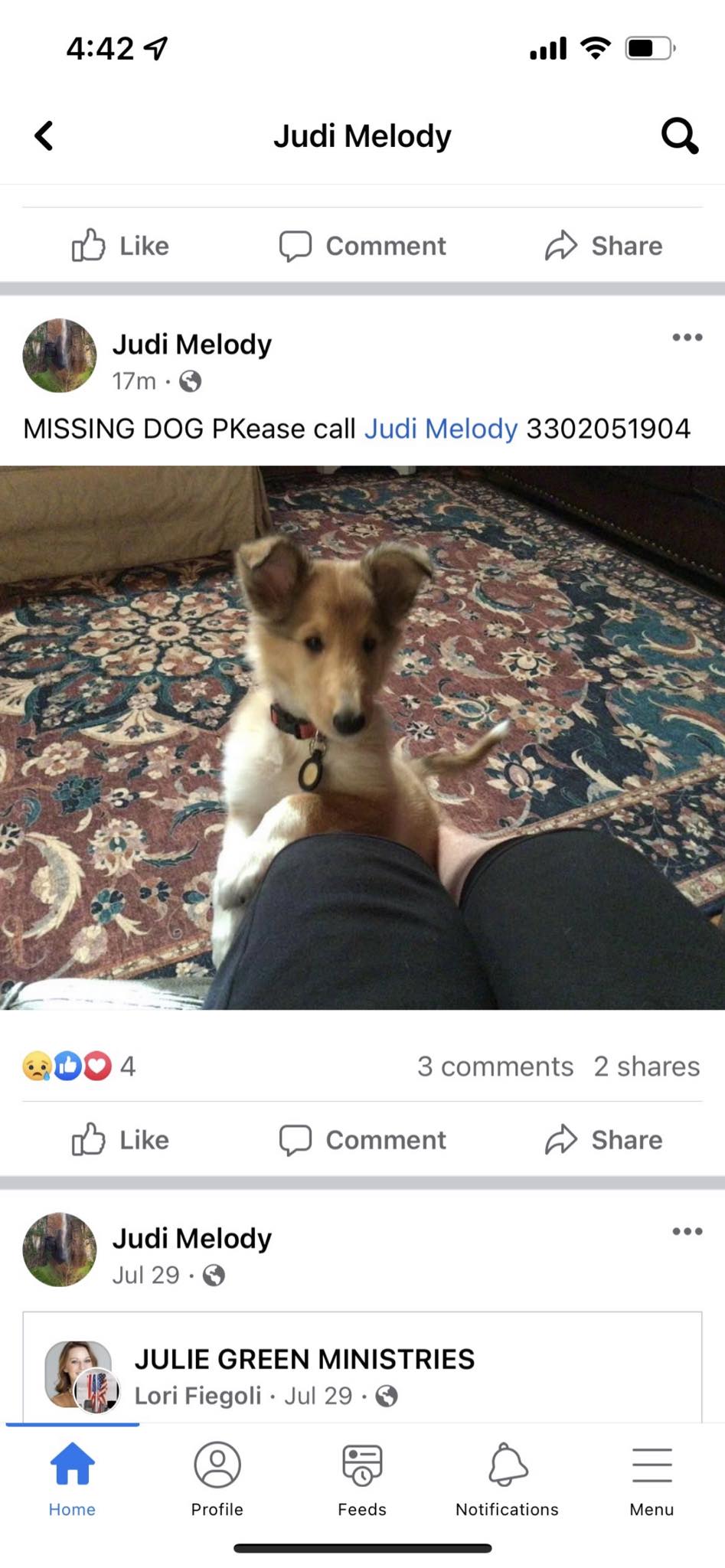Open the Menu tab
This screenshot has height=1568, width=725.
click(652, 1478)
